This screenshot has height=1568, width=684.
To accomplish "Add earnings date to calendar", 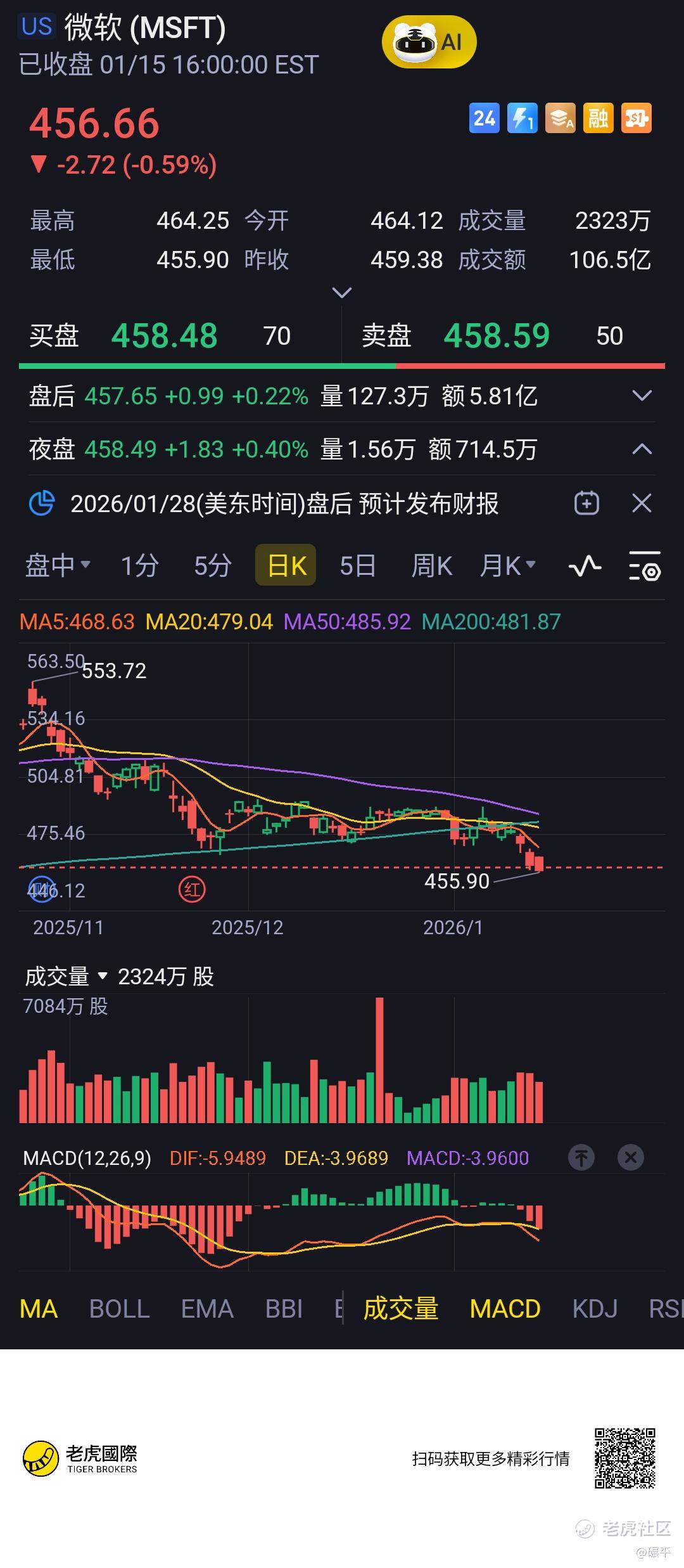I will pyautogui.click(x=586, y=504).
